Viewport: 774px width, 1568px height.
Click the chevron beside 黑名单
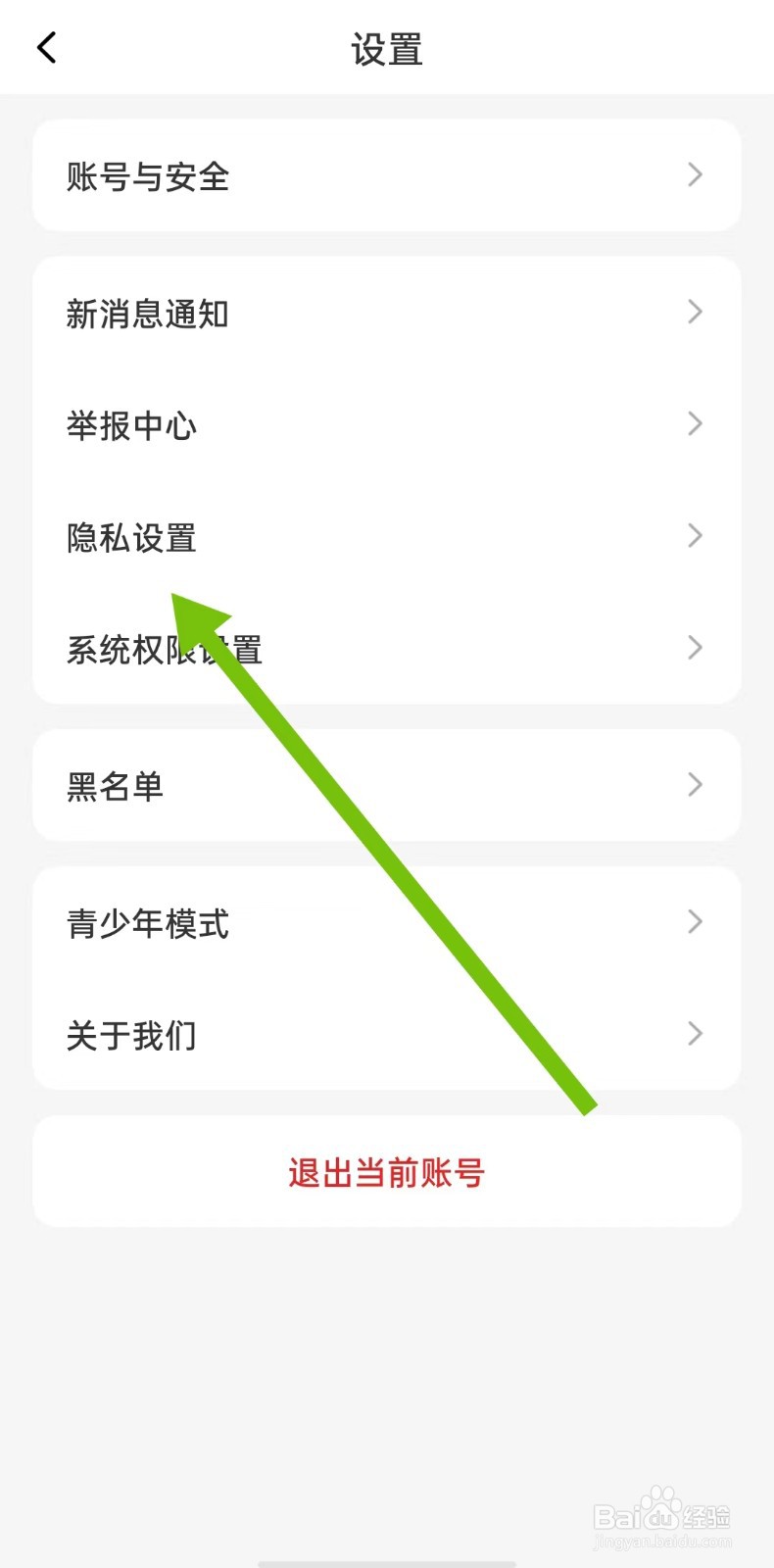[696, 784]
